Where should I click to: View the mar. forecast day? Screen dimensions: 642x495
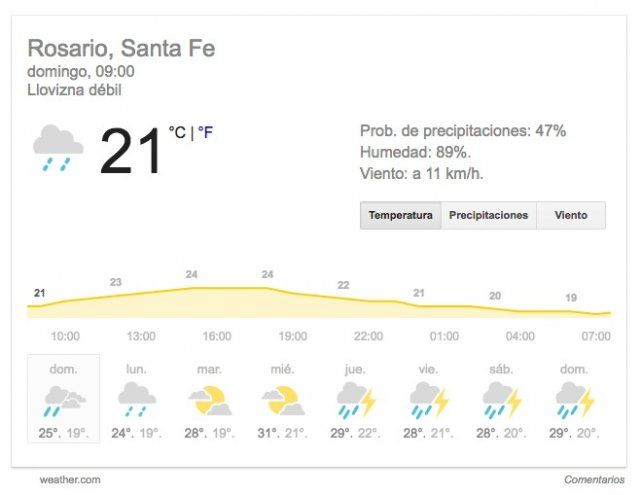point(209,399)
